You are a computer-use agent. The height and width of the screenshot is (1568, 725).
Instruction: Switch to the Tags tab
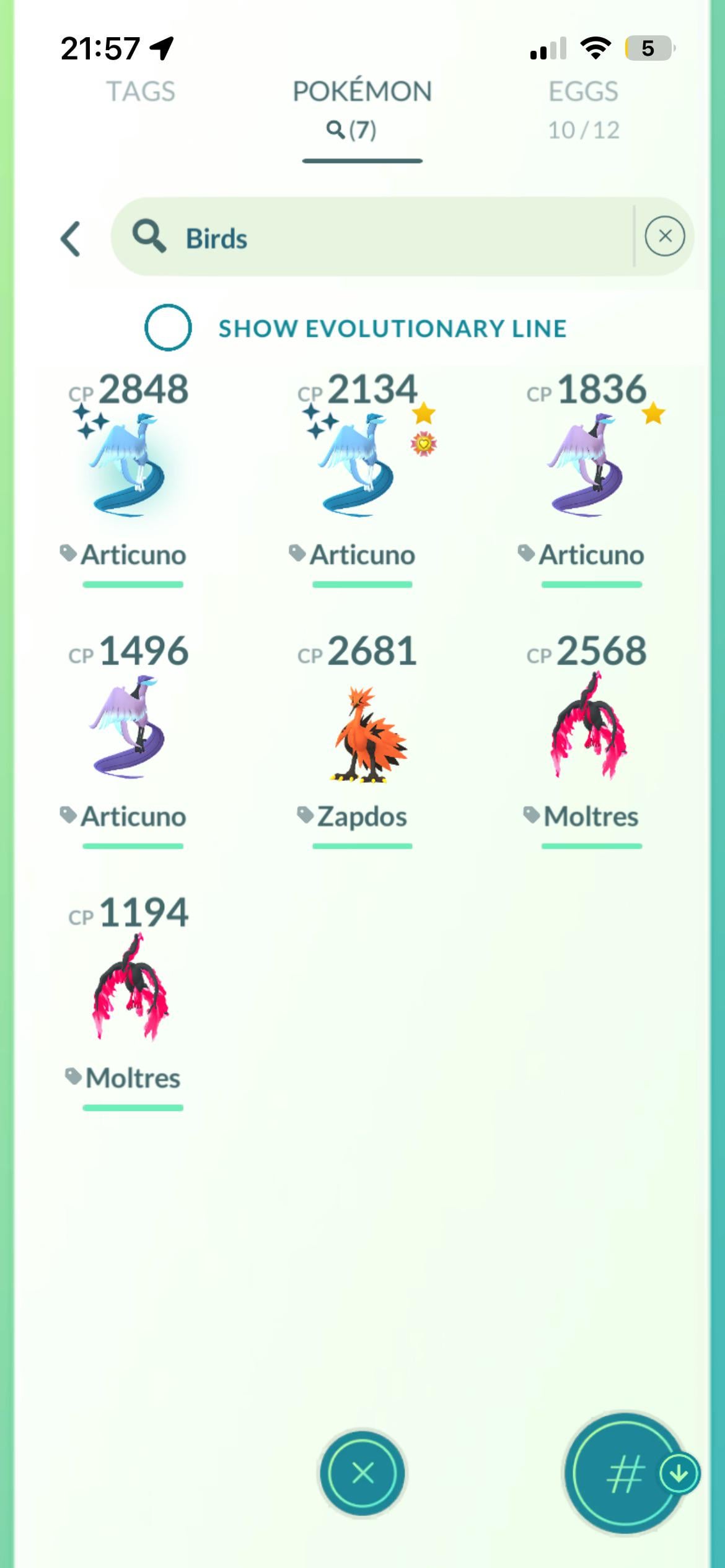click(141, 92)
